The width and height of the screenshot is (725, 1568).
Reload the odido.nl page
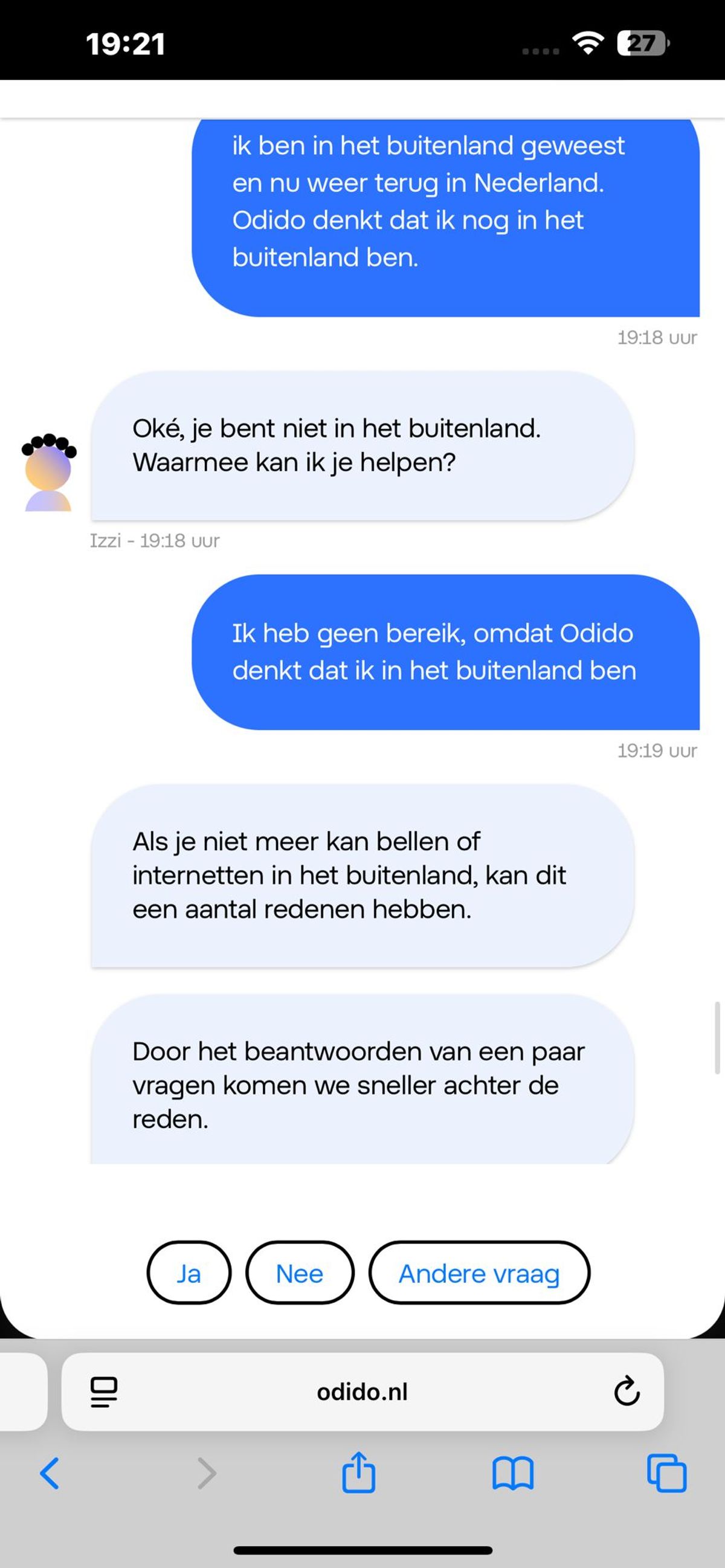[x=627, y=1392]
